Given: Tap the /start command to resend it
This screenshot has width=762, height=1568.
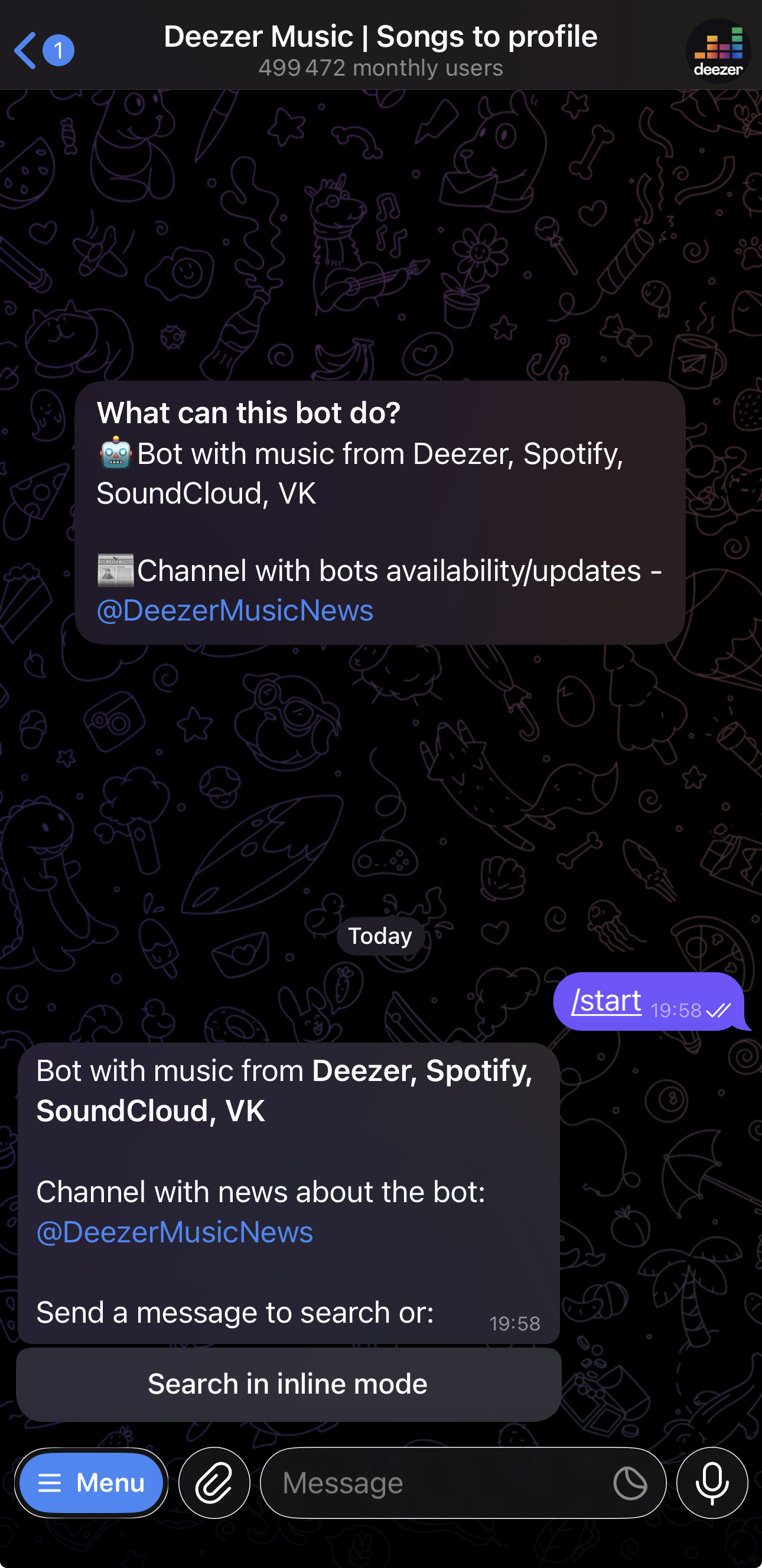Looking at the screenshot, I should tap(605, 1001).
